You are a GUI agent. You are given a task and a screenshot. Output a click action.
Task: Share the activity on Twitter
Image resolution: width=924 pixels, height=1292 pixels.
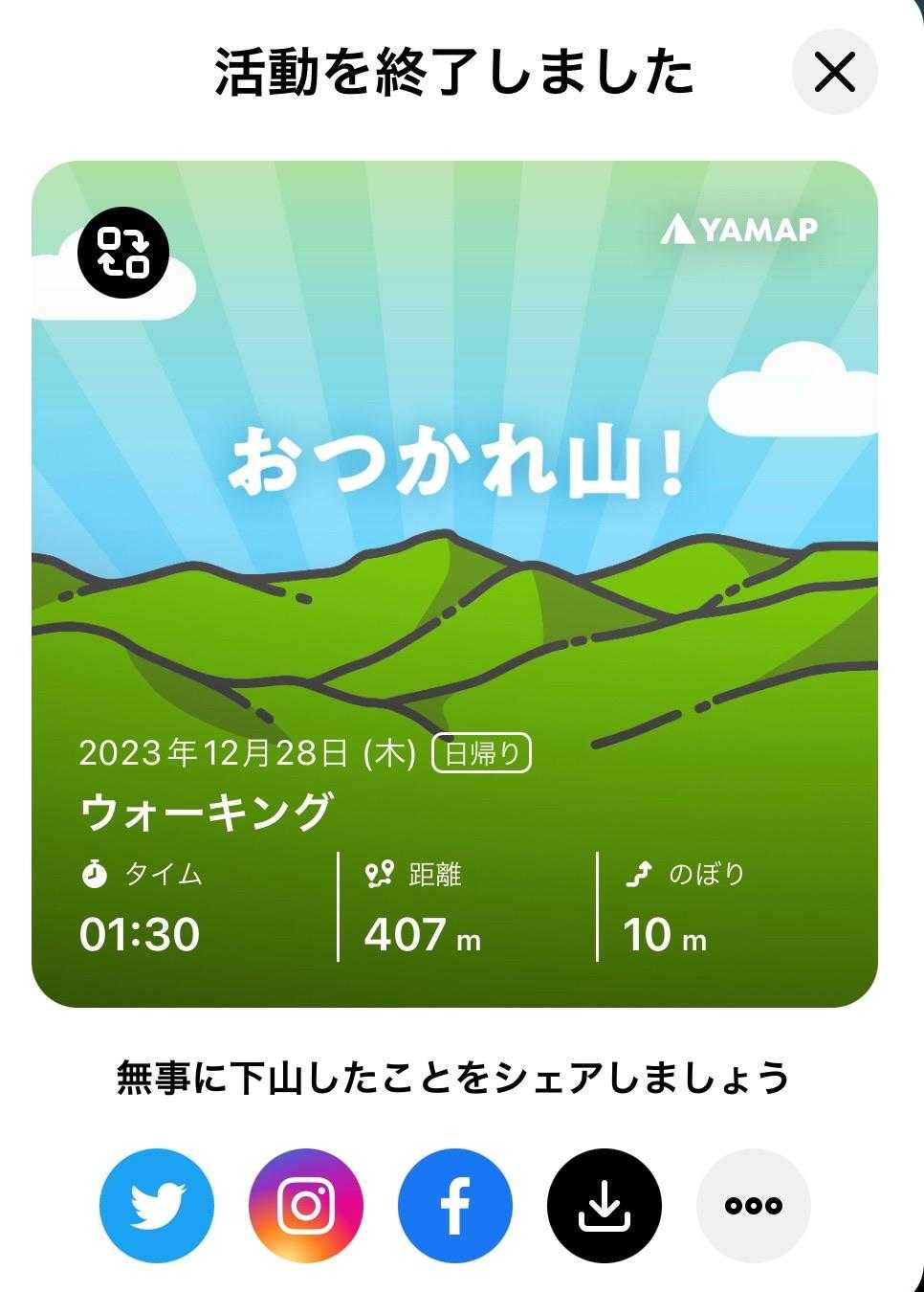(157, 1206)
